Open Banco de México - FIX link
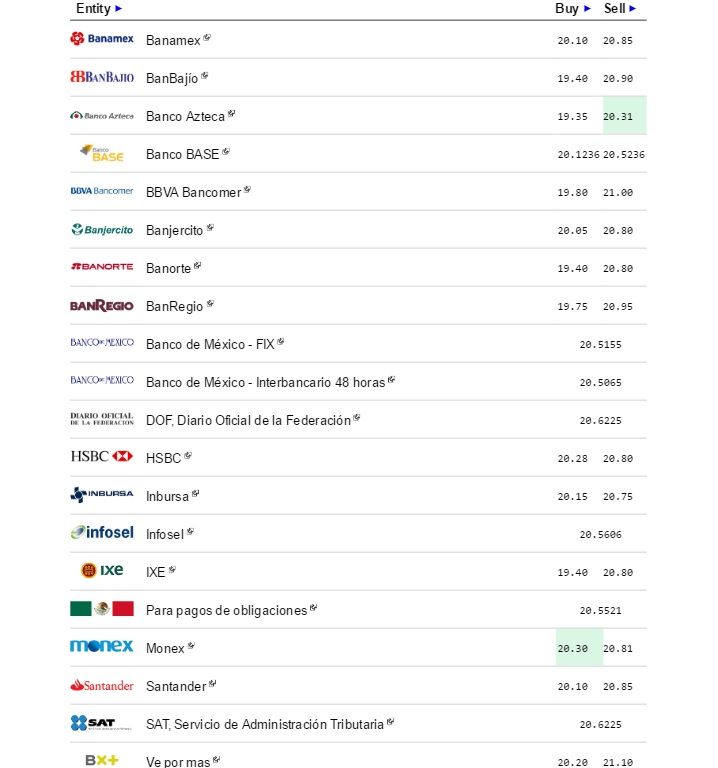 pyautogui.click(x=210, y=344)
